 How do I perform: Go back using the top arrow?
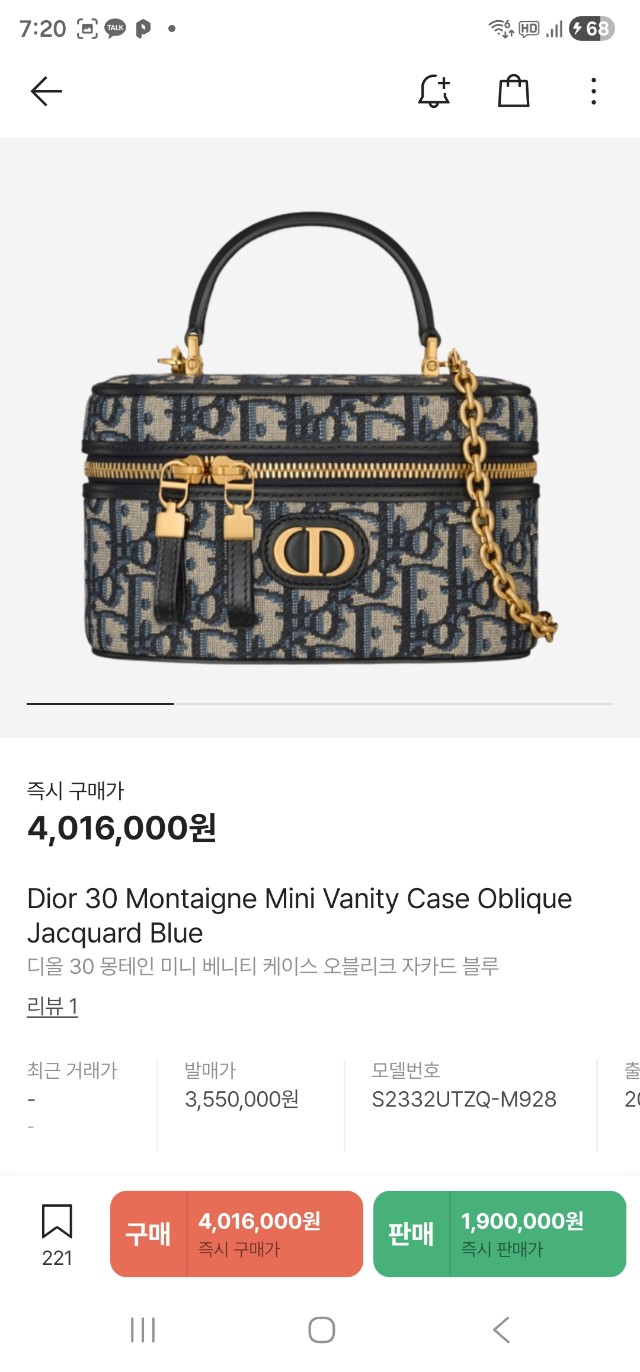pyautogui.click(x=46, y=92)
